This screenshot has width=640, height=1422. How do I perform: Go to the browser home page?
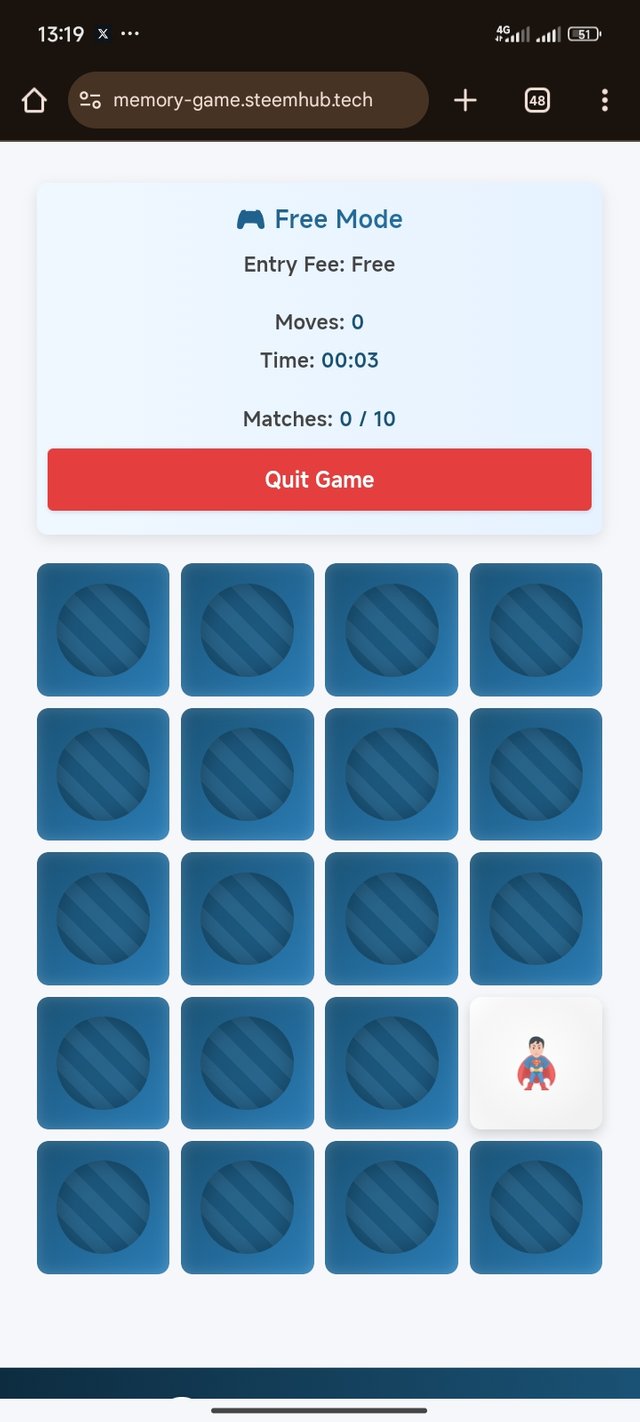34,100
